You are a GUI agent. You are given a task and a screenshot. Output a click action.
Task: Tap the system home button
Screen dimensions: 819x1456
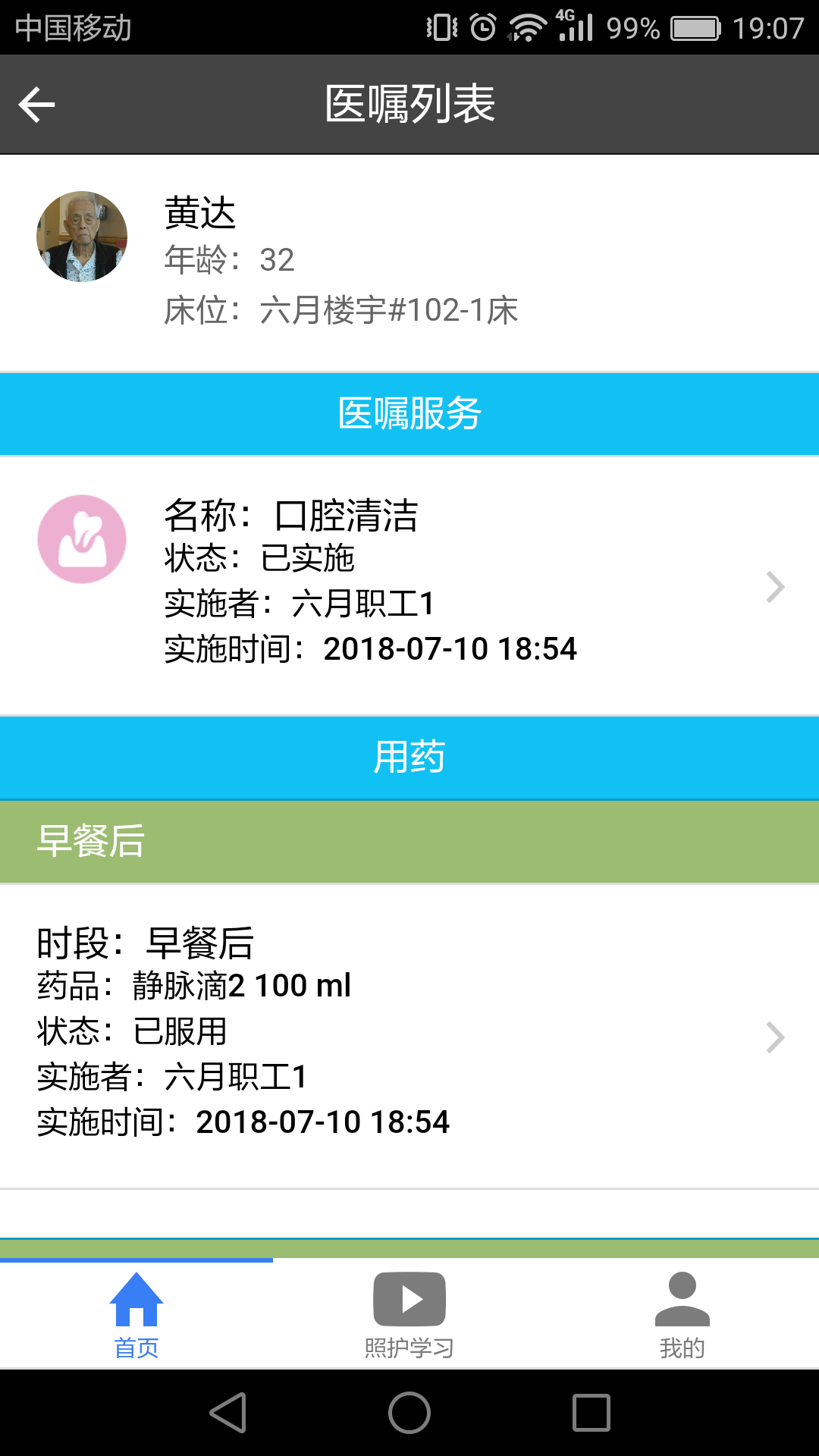pyautogui.click(x=409, y=1413)
